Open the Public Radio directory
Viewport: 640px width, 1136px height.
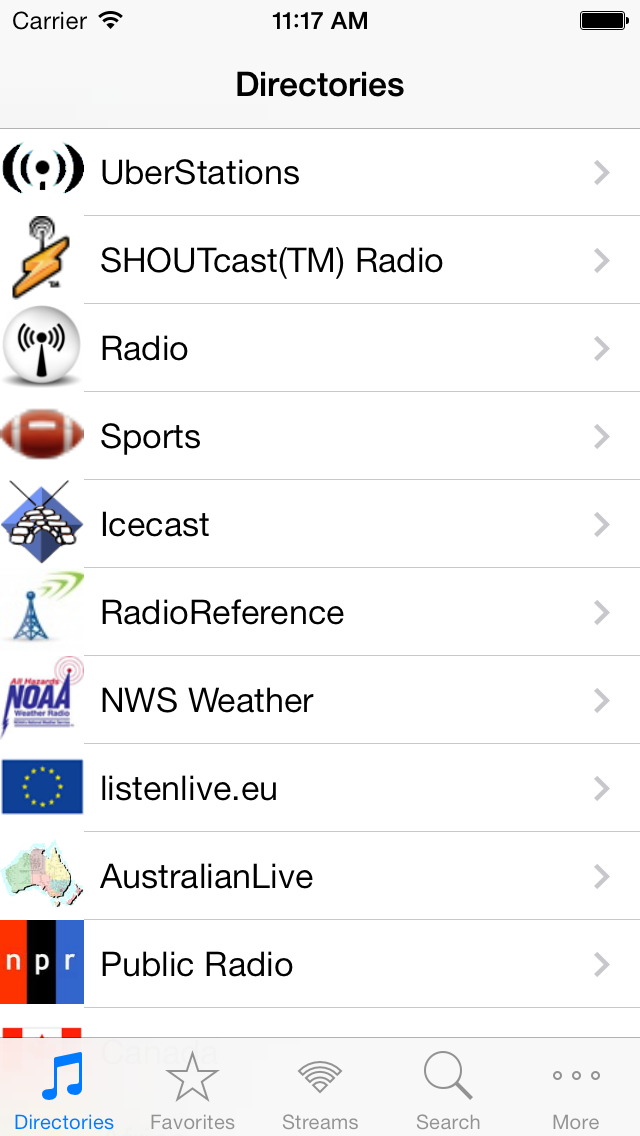[320, 964]
